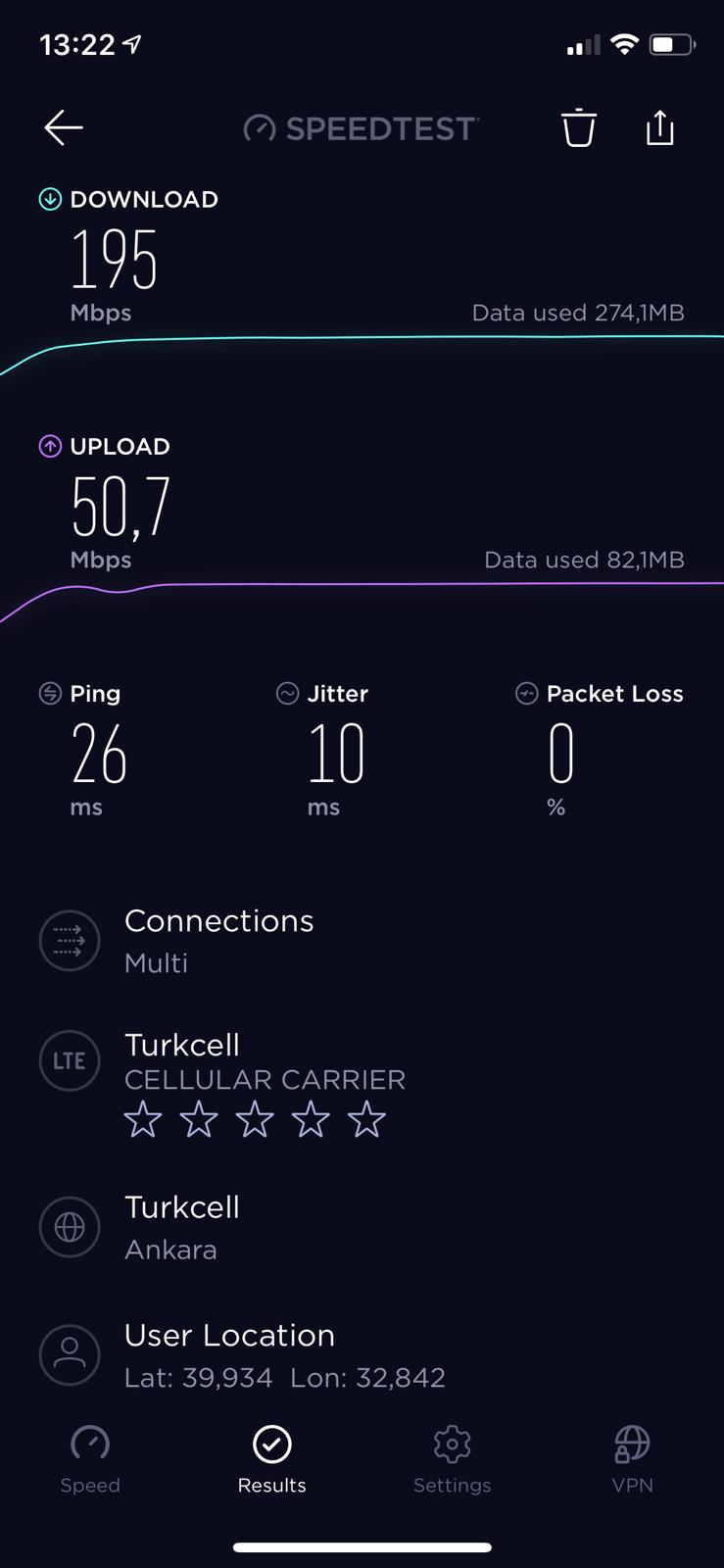
Task: Give Turkcell carrier three stars
Action: pyautogui.click(x=255, y=1119)
